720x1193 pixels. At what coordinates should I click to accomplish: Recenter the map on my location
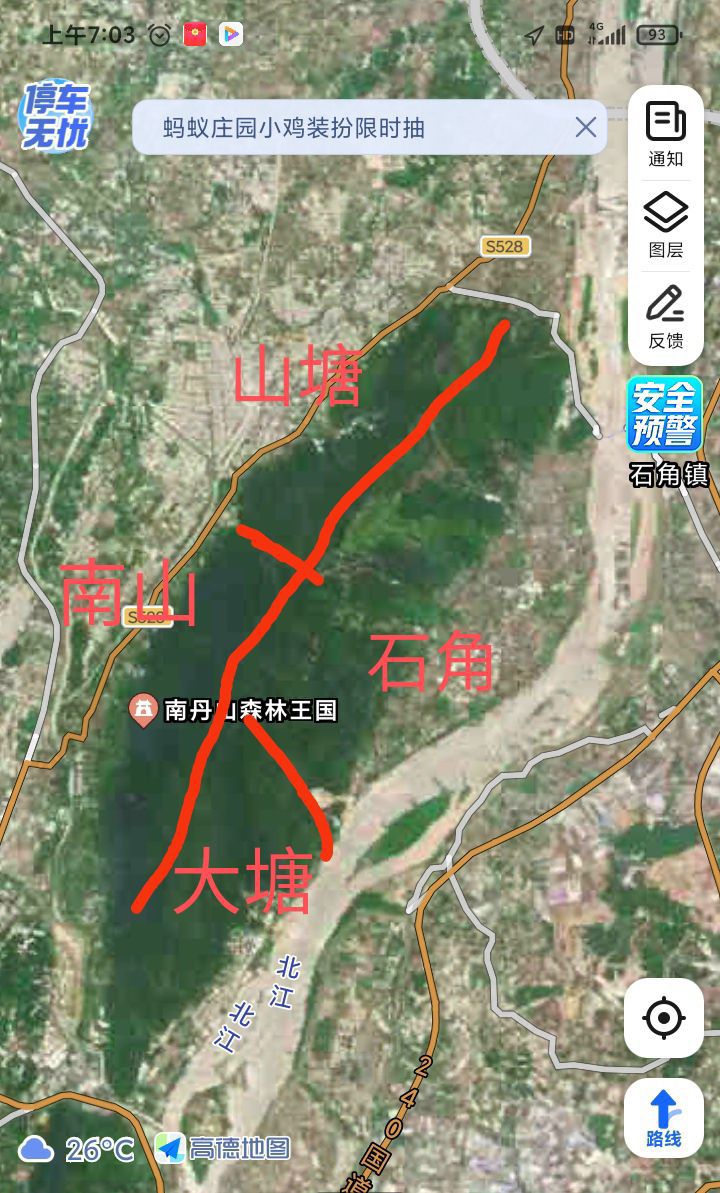click(663, 1019)
